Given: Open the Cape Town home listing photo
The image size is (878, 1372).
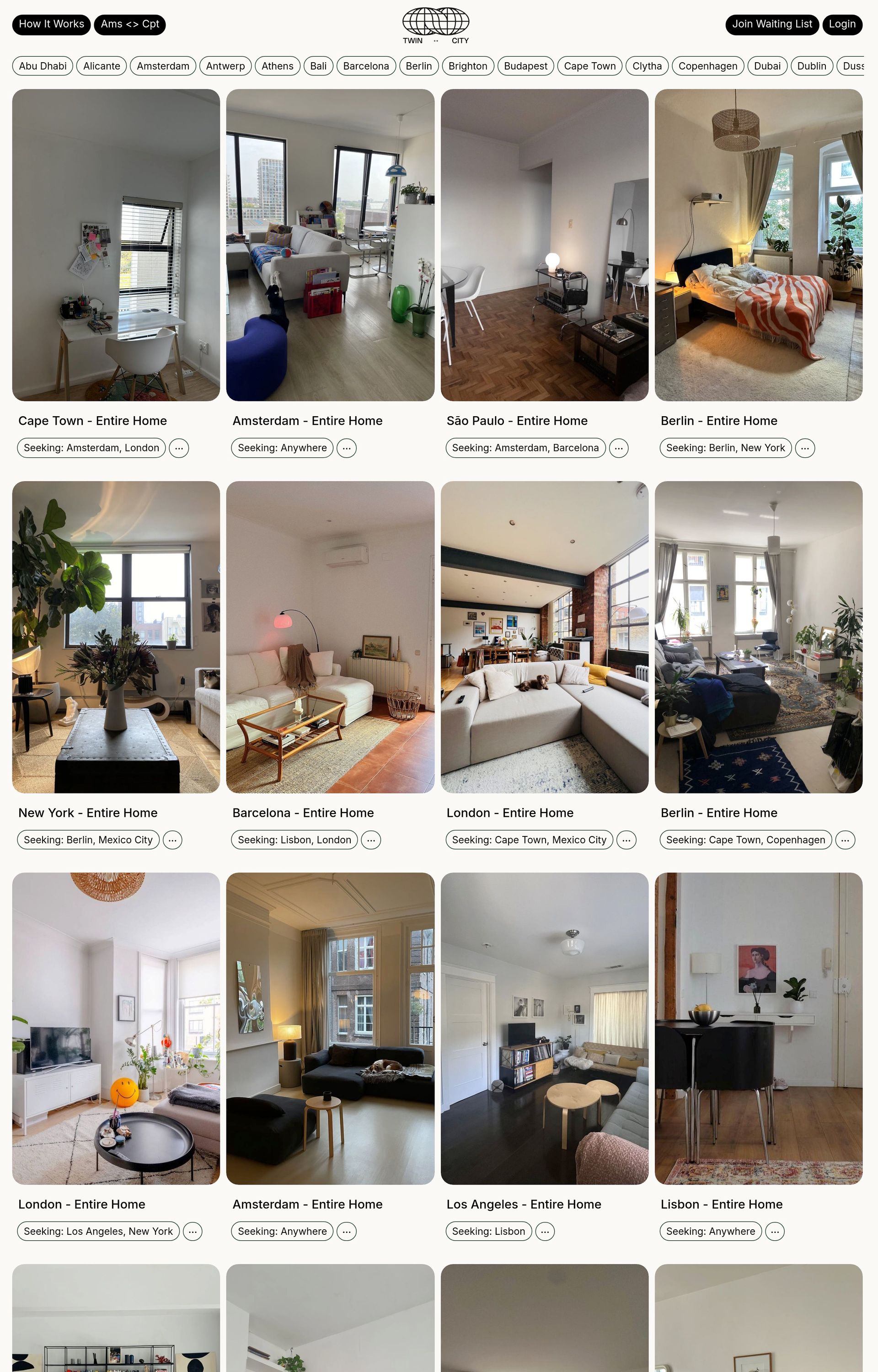Looking at the screenshot, I should click(x=116, y=245).
